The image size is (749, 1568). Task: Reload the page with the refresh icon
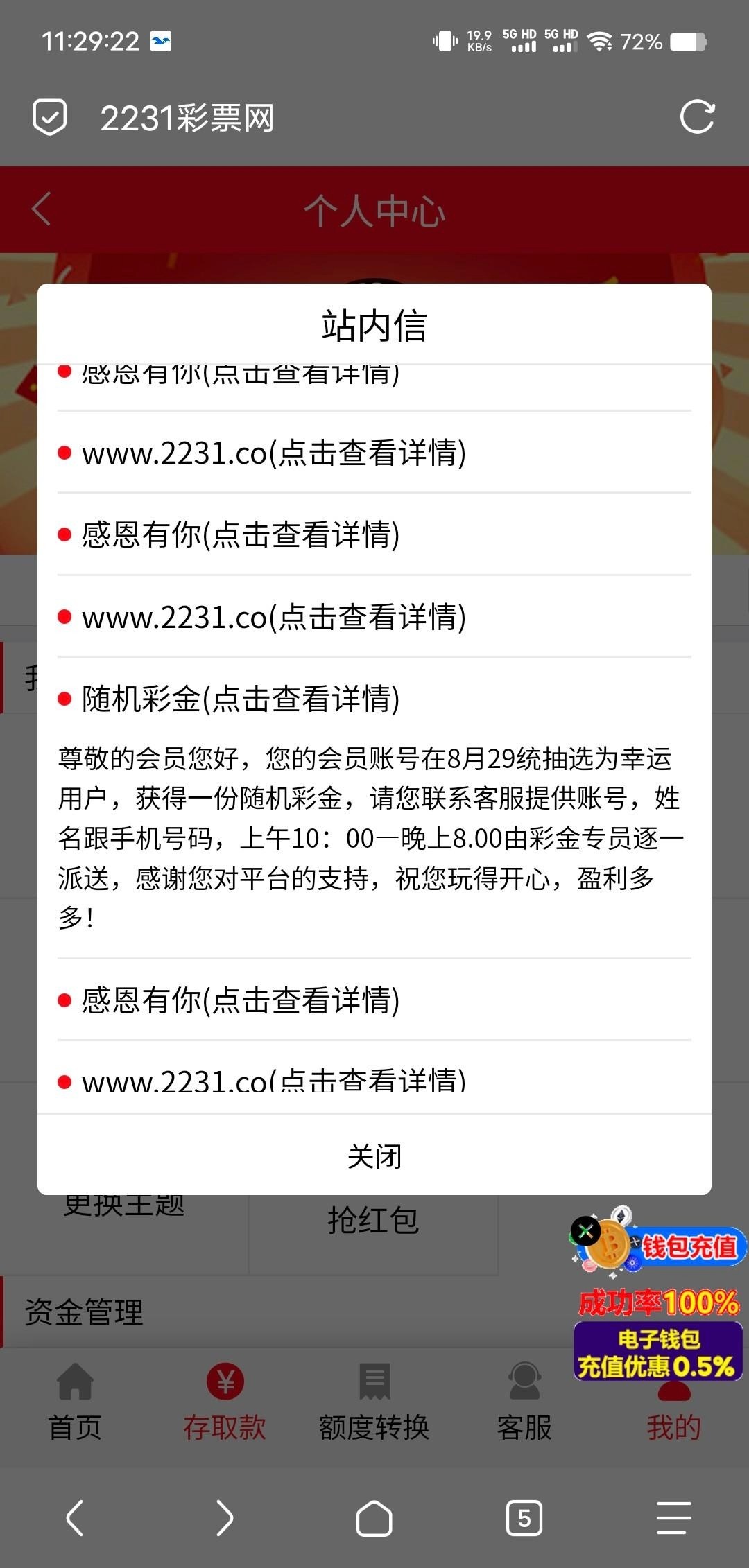pos(697,117)
